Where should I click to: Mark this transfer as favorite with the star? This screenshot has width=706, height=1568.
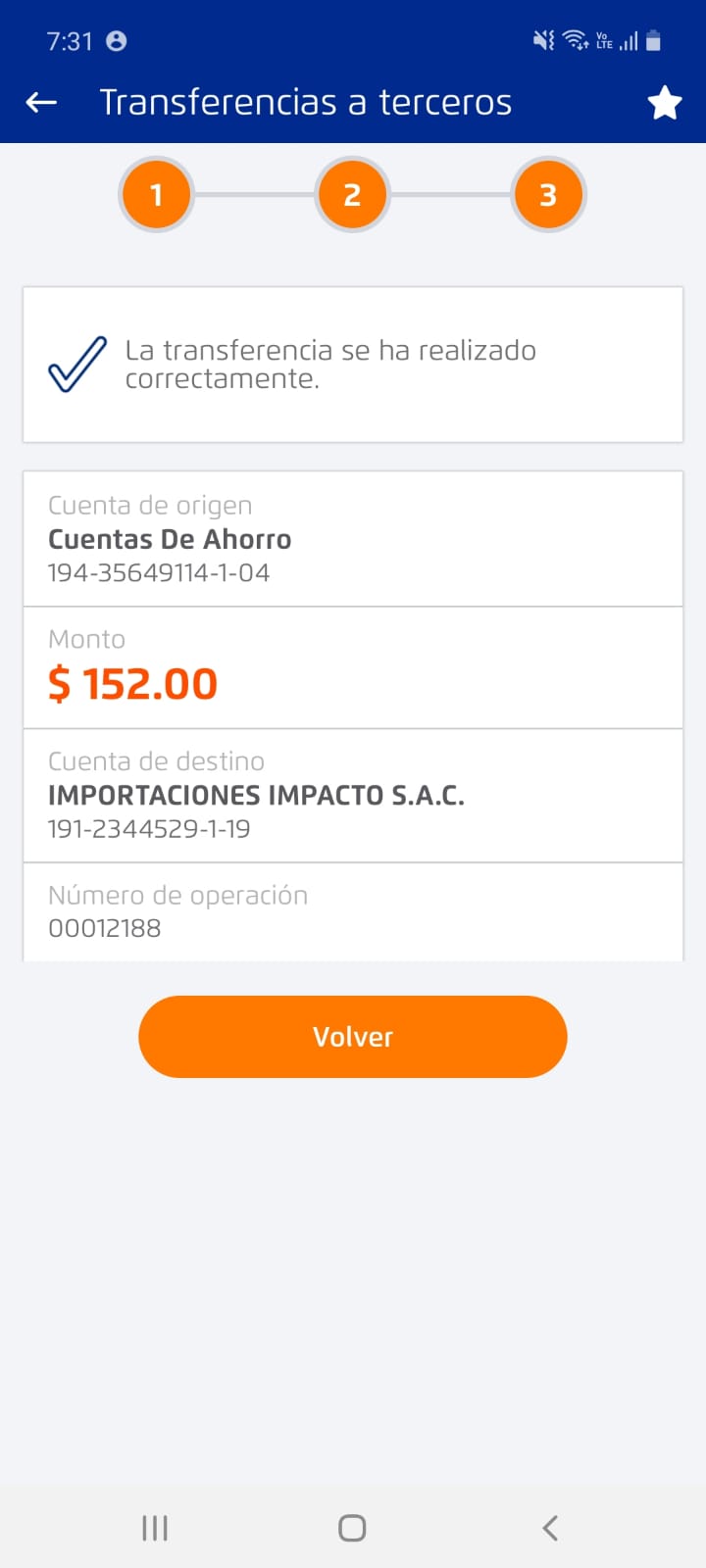click(x=665, y=102)
